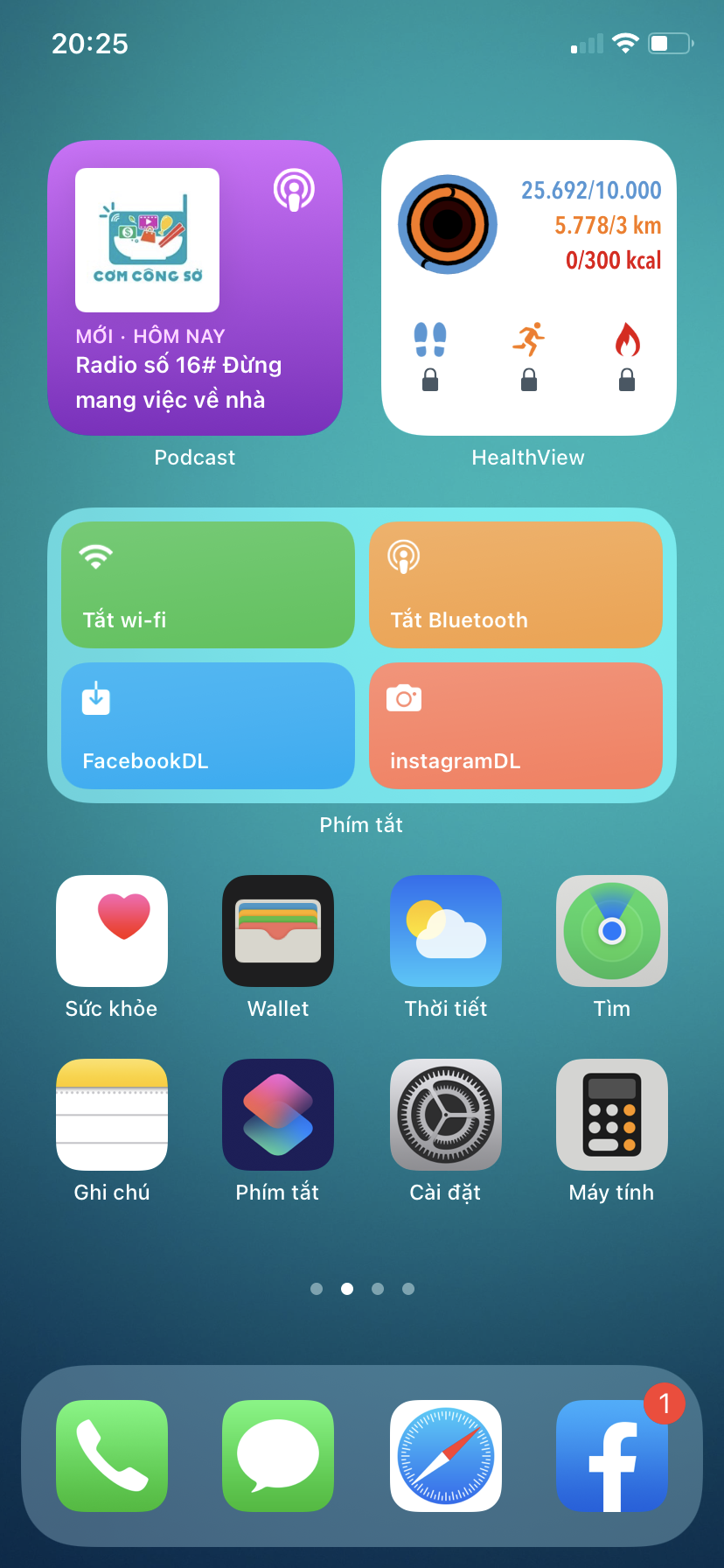Run the Tắt Bluetooth shortcut
The height and width of the screenshot is (1568, 724).
pos(516,584)
